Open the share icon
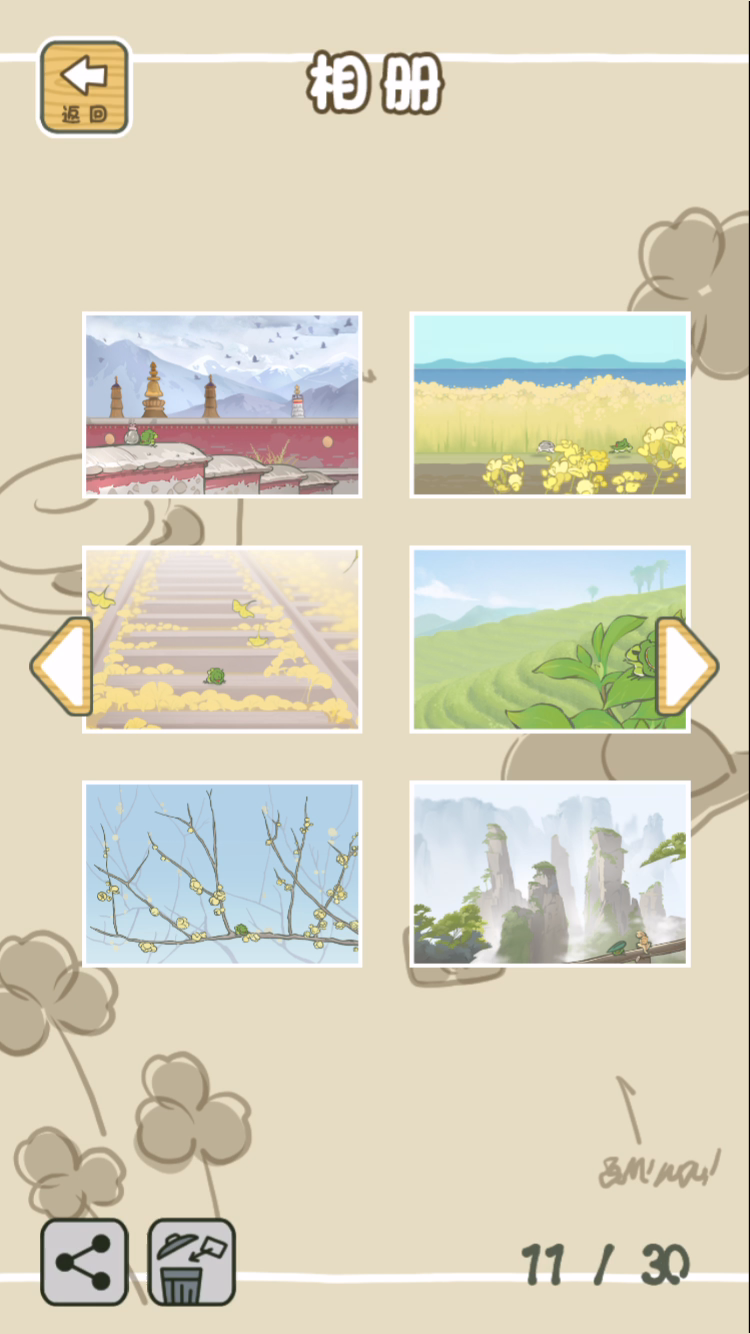Image resolution: width=750 pixels, height=1334 pixels. 84,1262
